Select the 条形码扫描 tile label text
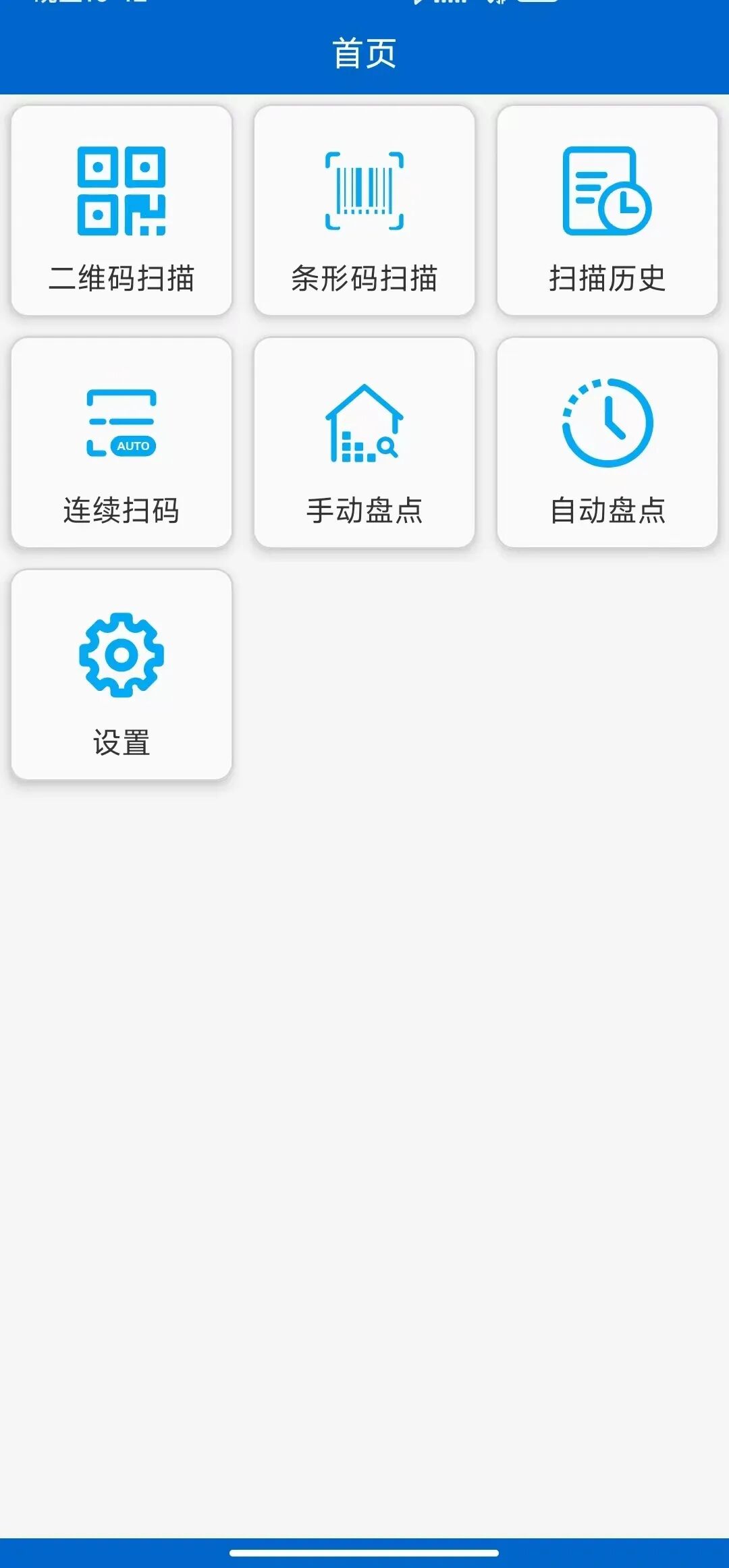 click(364, 277)
